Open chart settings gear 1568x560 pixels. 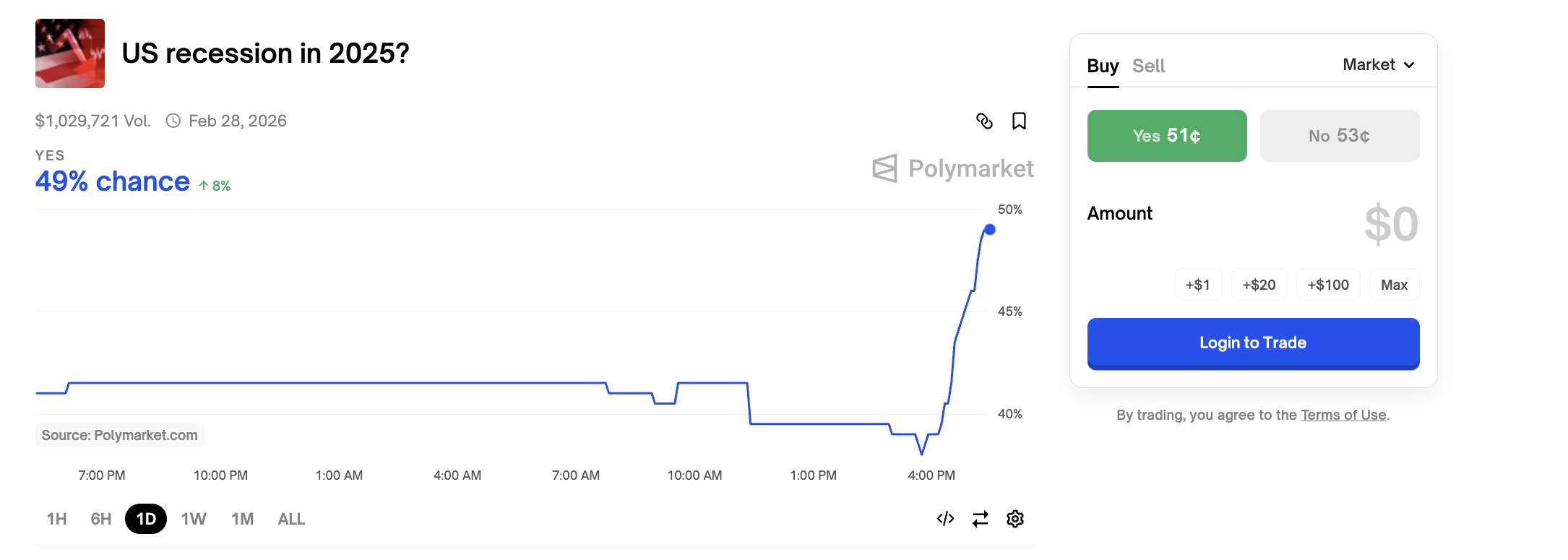1015,519
